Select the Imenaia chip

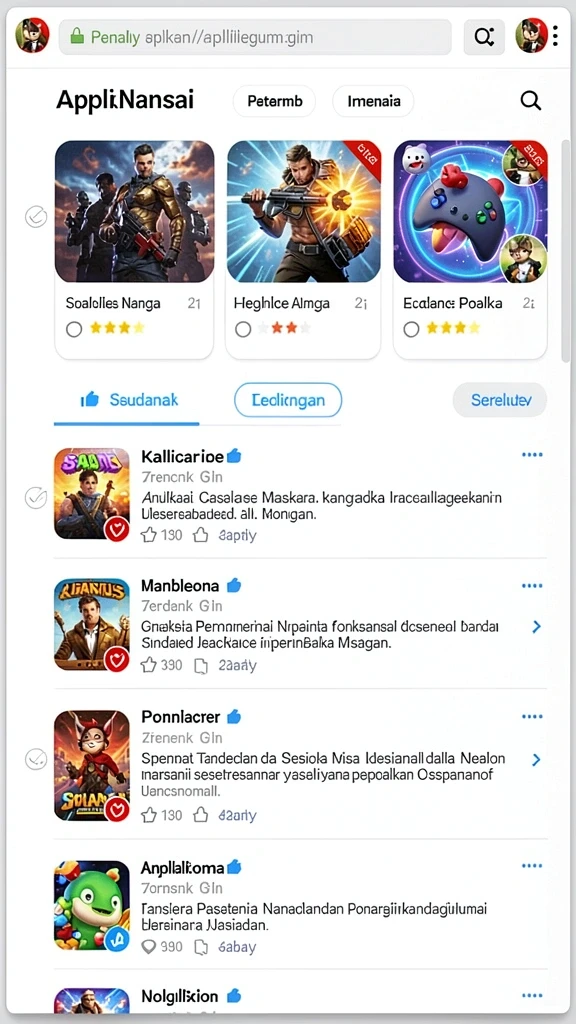pyautogui.click(x=373, y=101)
